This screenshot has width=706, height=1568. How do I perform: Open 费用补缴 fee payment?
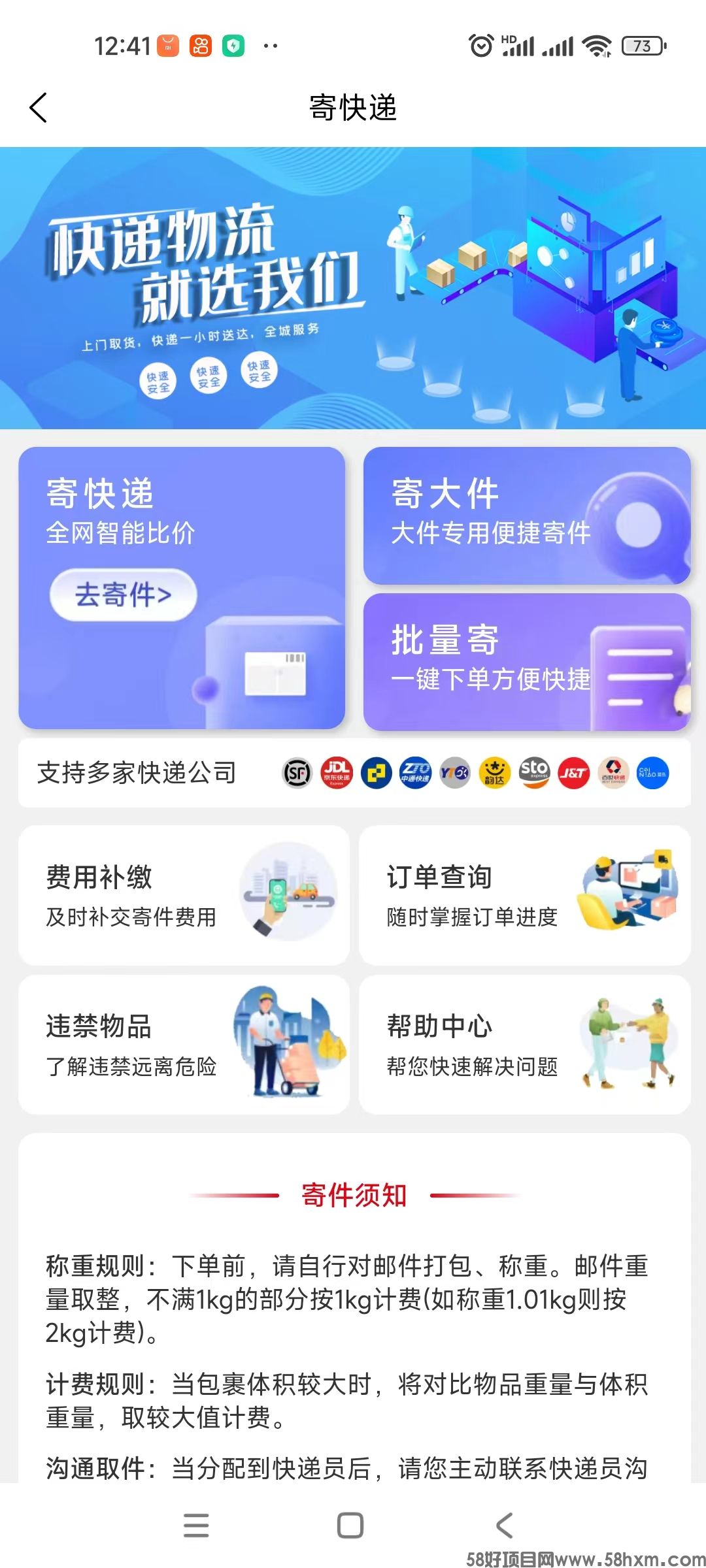184,895
